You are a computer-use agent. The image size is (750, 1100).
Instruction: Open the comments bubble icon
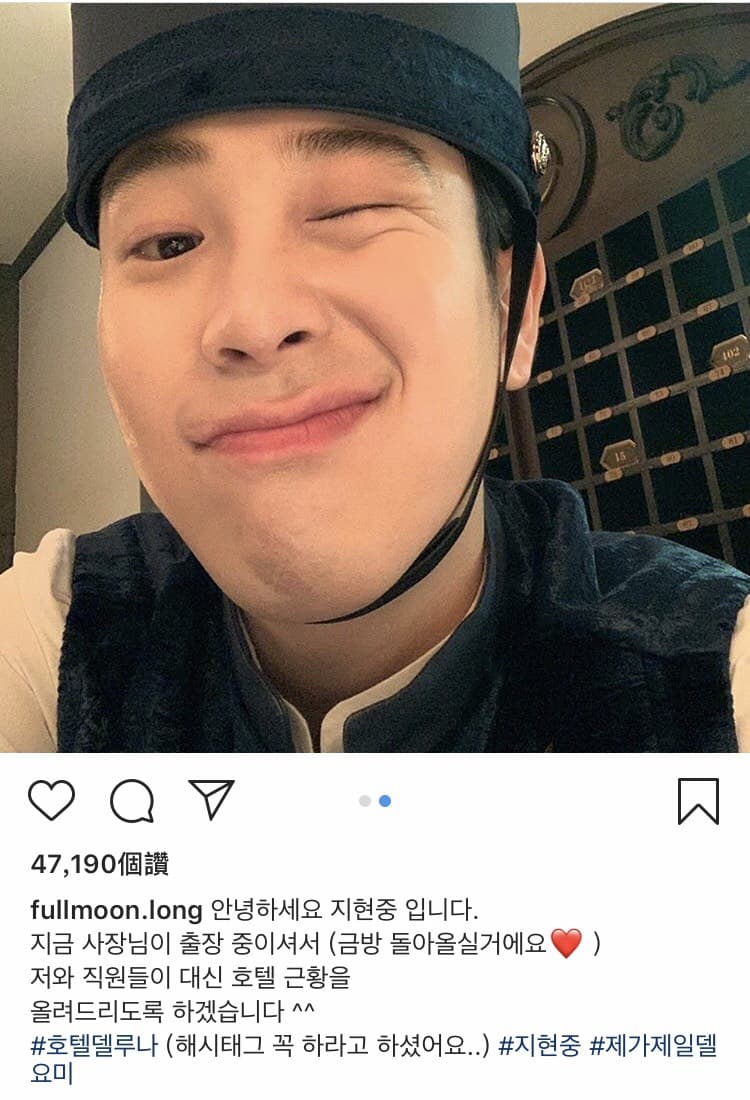coord(131,801)
